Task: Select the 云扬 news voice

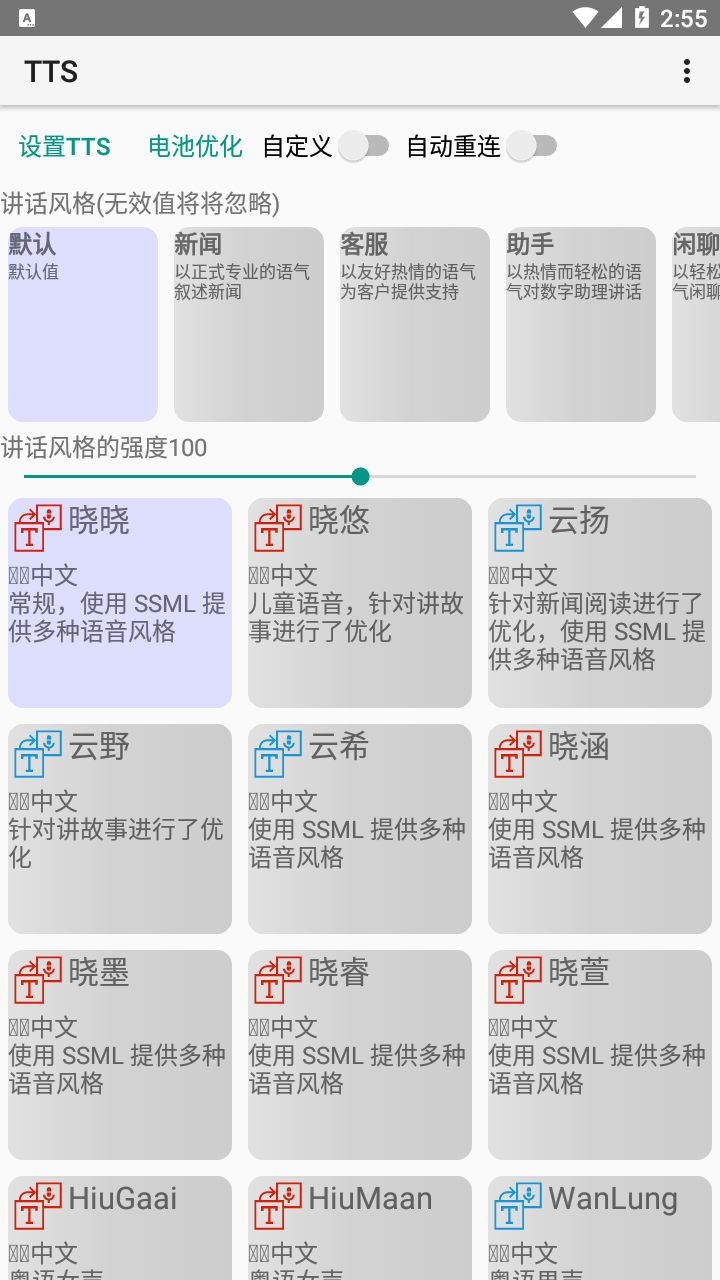Action: [600, 602]
